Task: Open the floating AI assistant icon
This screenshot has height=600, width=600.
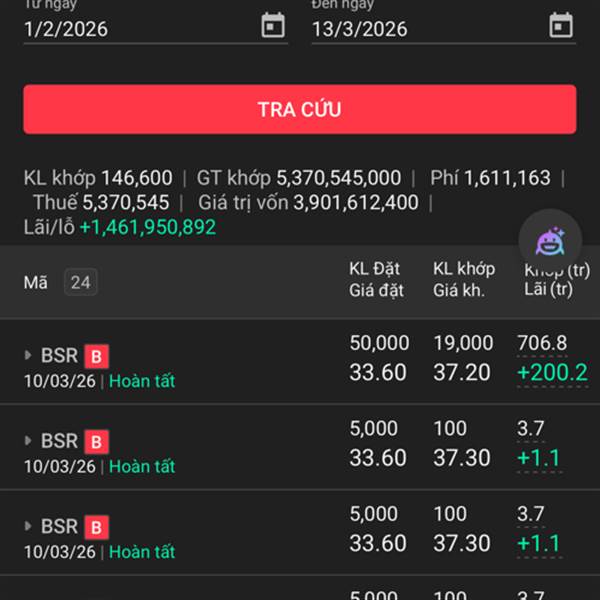Action: tap(550, 241)
